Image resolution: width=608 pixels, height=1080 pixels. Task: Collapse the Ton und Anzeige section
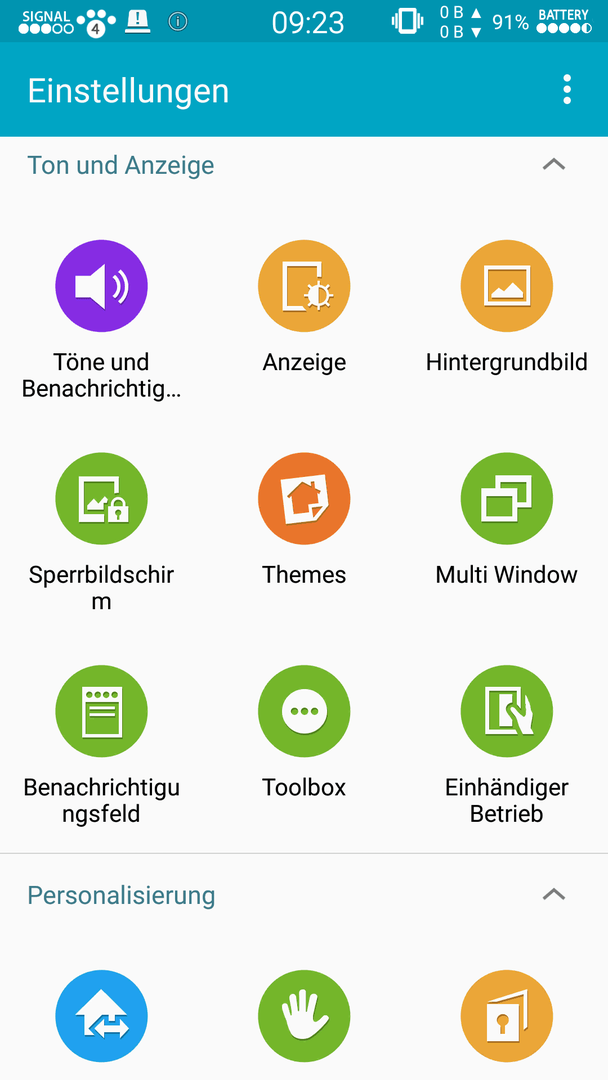554,165
